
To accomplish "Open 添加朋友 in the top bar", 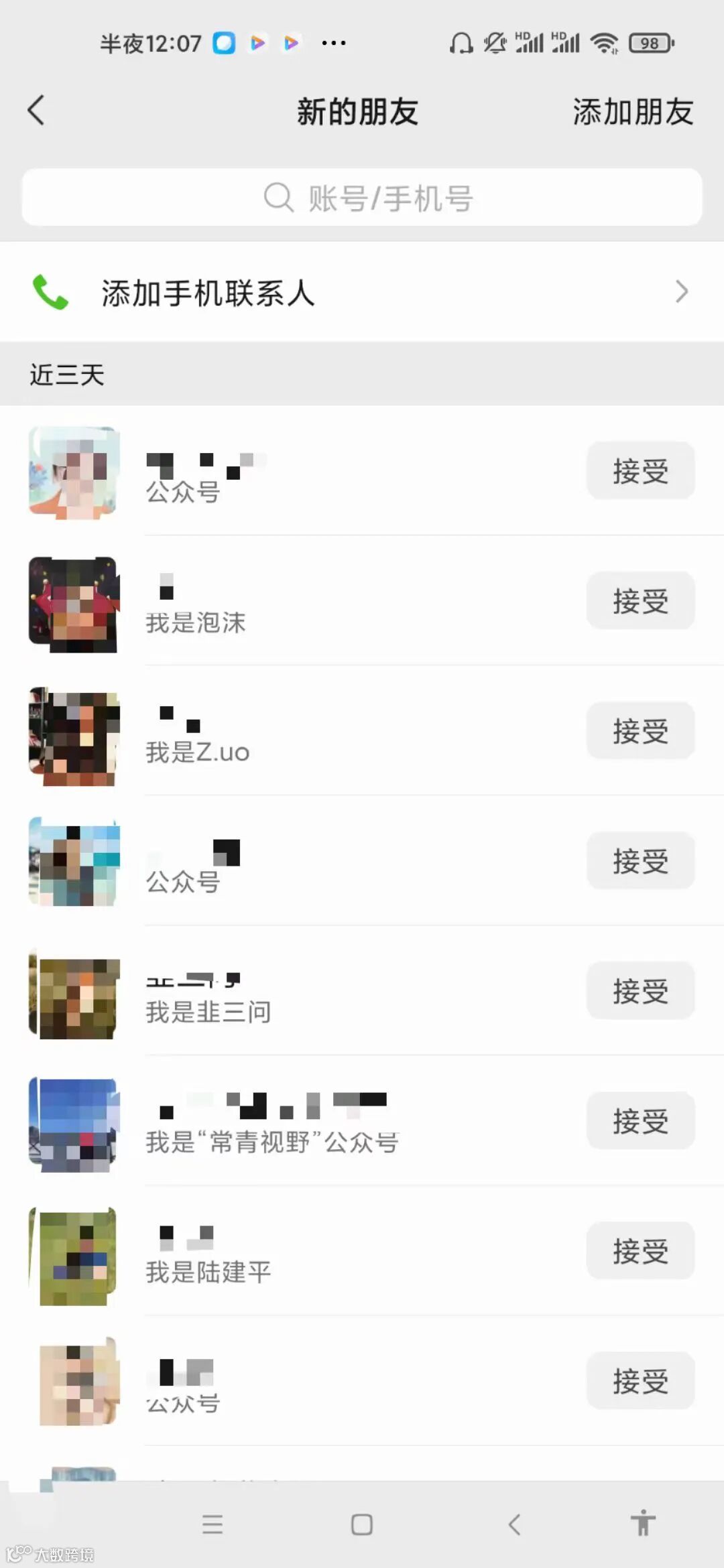I will [x=632, y=112].
